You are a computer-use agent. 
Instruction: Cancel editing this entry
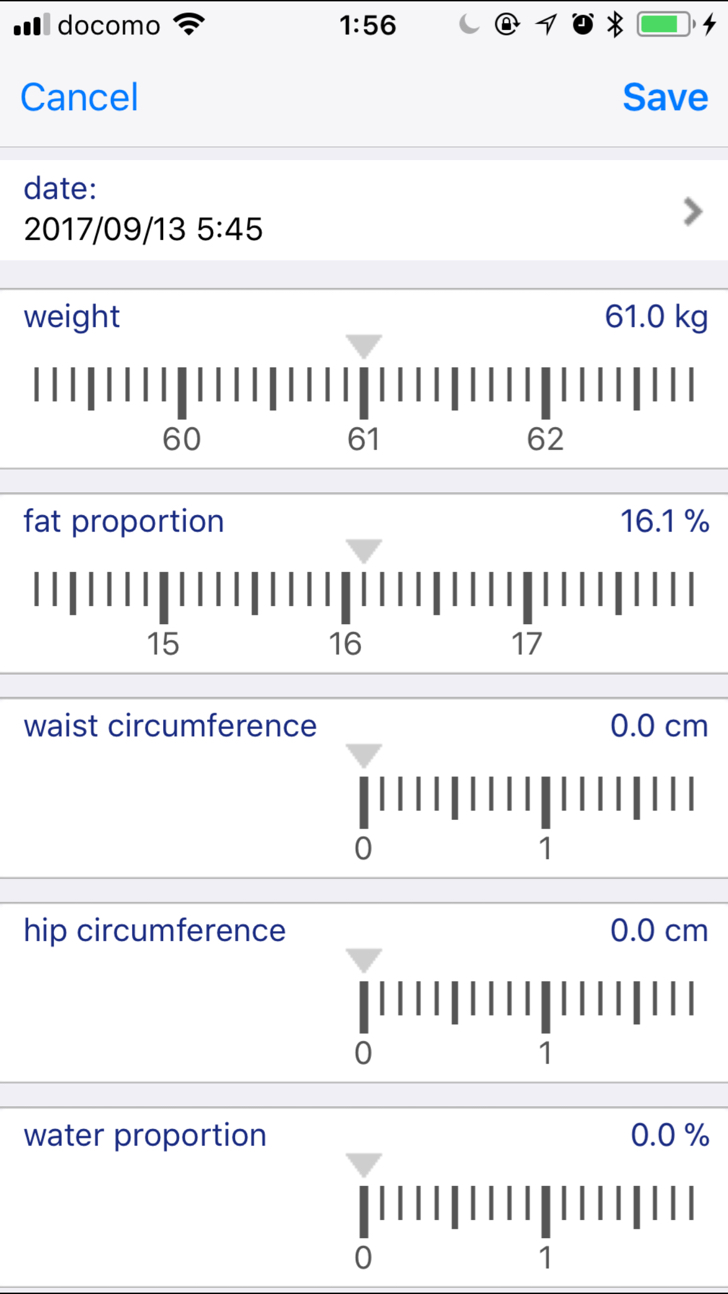point(79,97)
